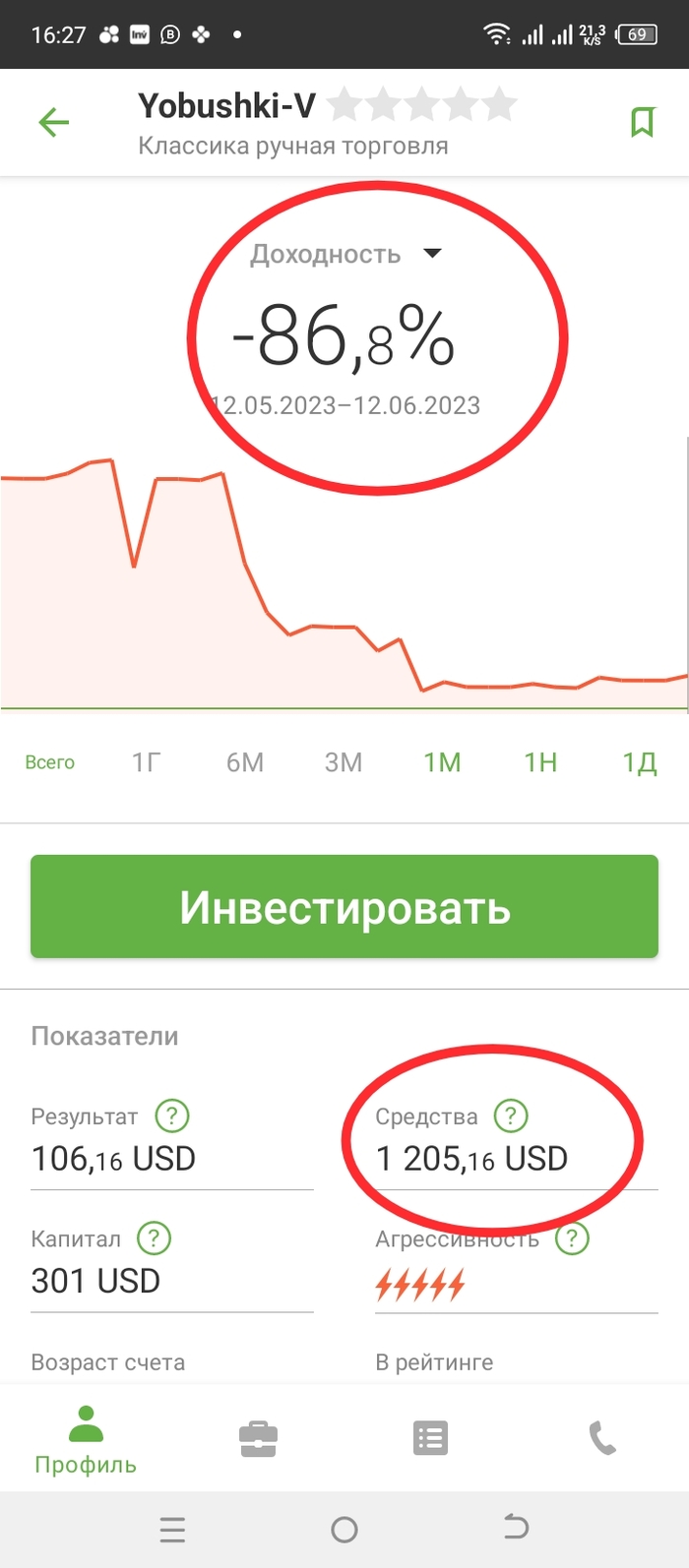This screenshot has height=1568, width=689.
Task: Open the phone contact tab
Action: (x=602, y=1439)
